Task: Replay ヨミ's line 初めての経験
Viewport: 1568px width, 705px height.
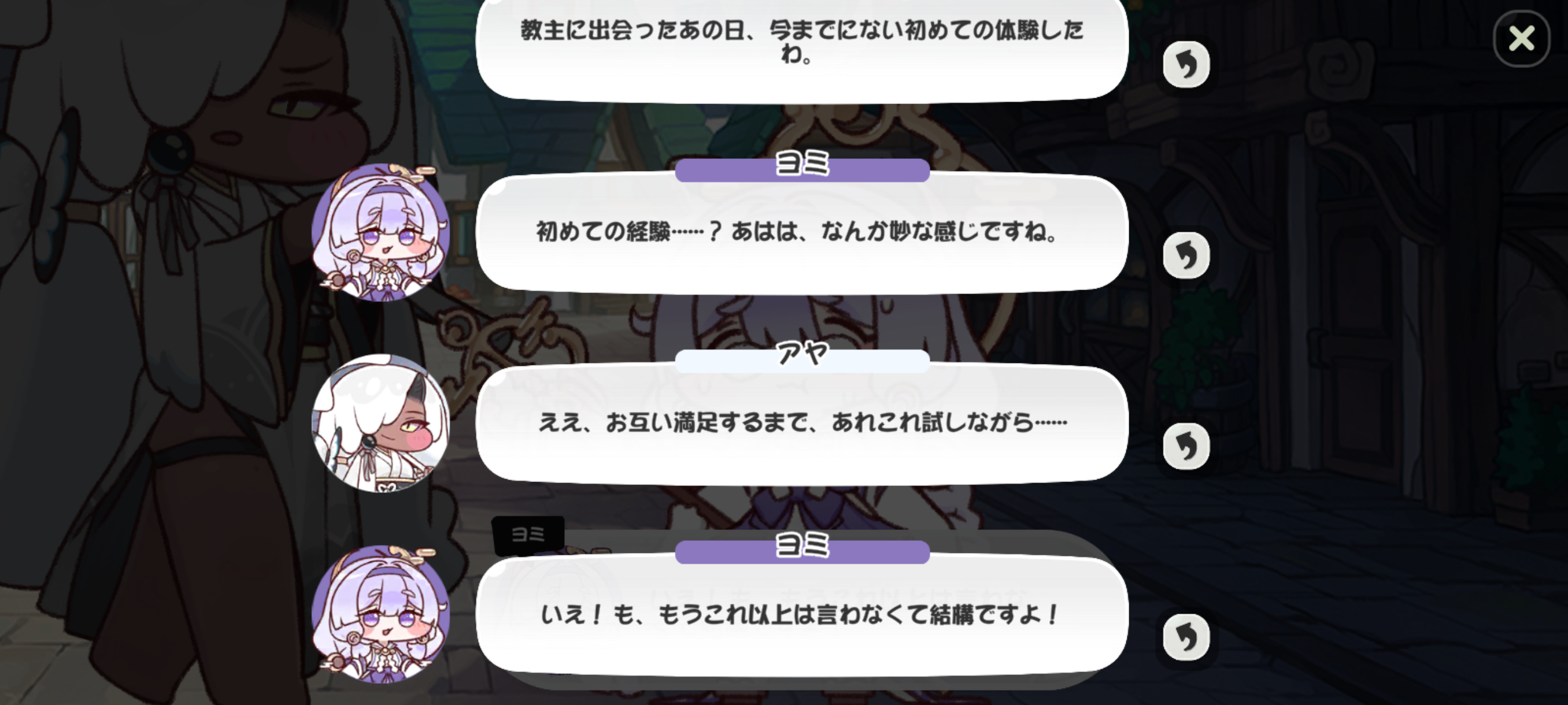Action: coord(1186,255)
